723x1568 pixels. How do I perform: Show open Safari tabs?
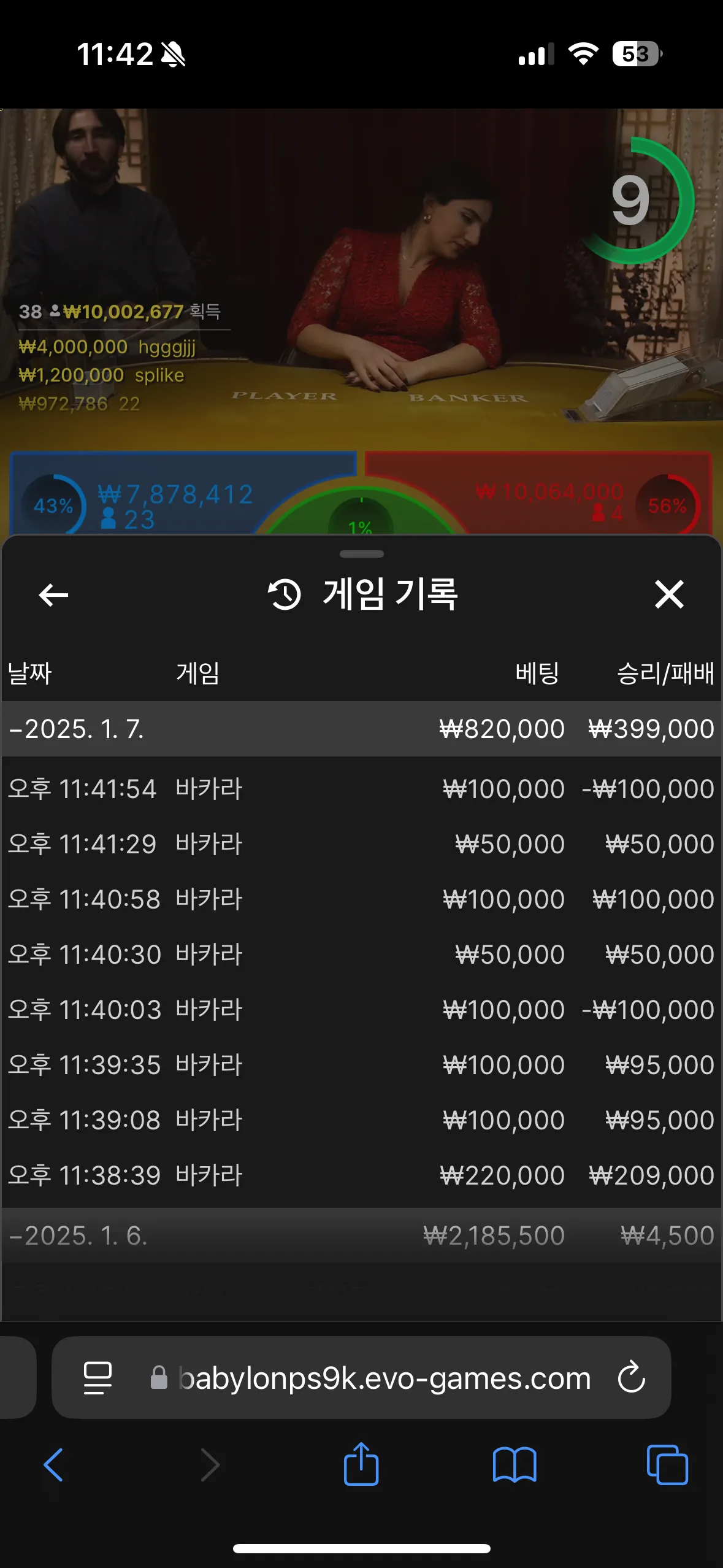tap(667, 1465)
